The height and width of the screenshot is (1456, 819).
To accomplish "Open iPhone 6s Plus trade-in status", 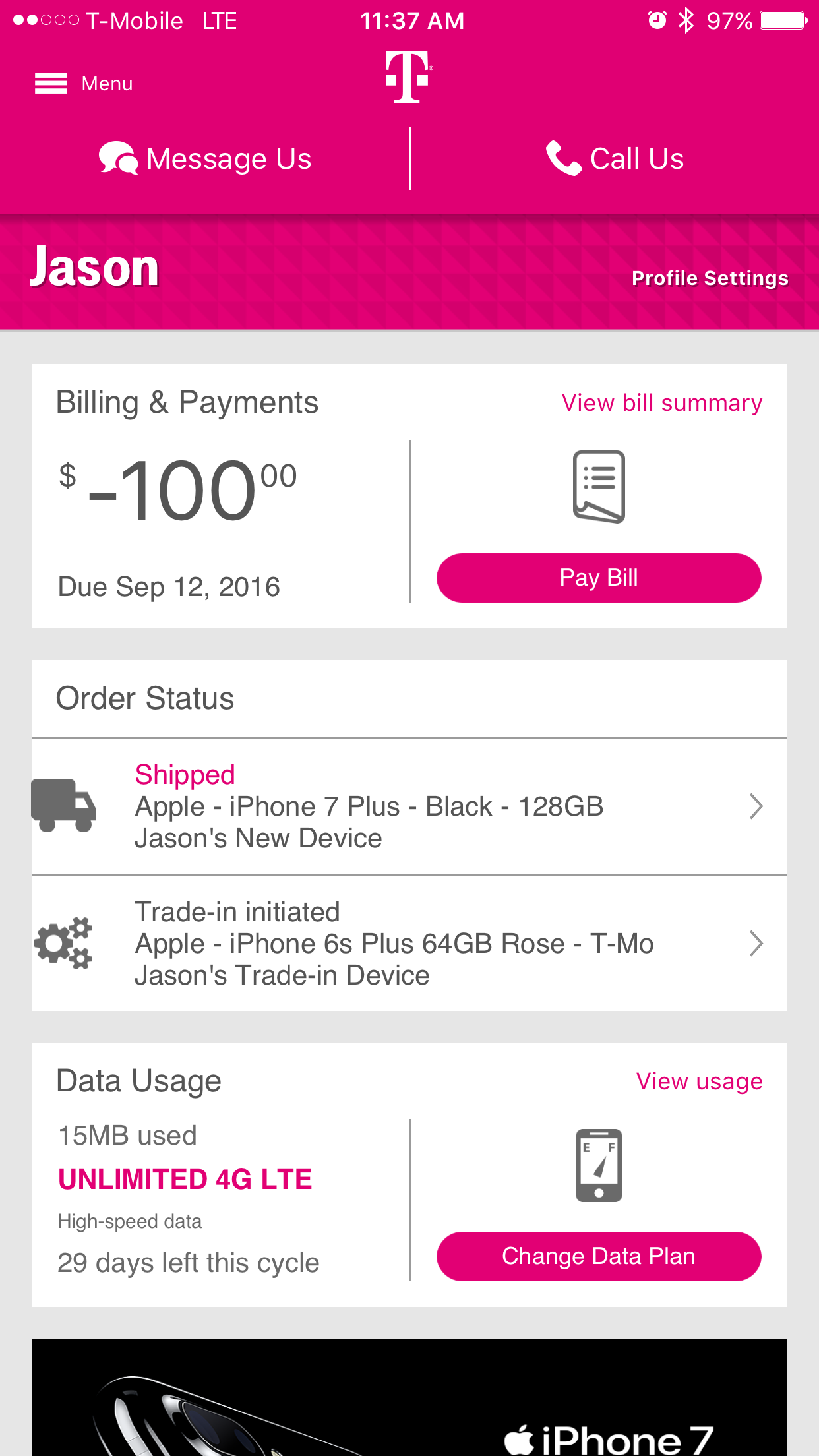I will click(x=409, y=944).
